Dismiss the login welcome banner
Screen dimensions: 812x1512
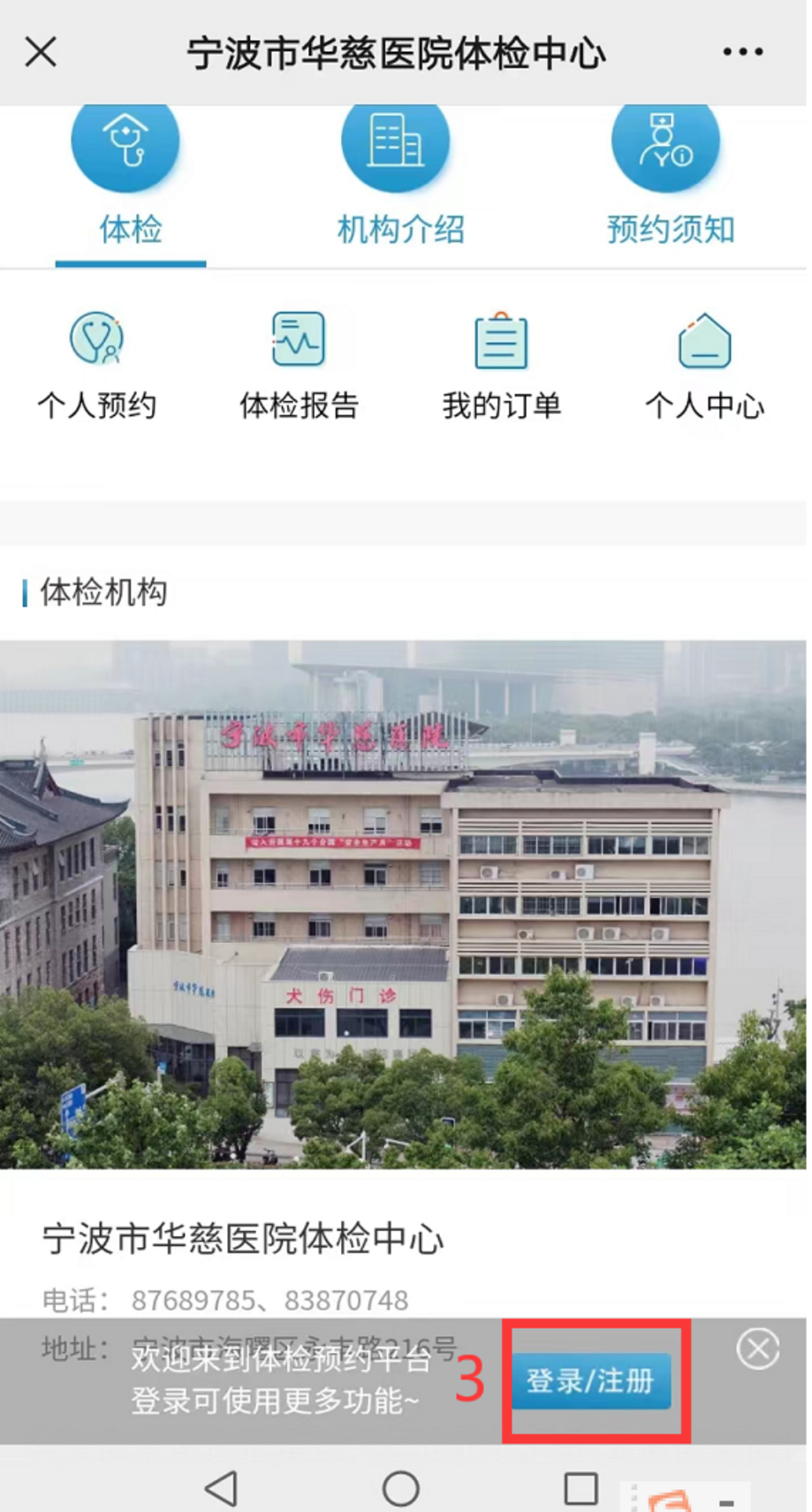tap(757, 1349)
